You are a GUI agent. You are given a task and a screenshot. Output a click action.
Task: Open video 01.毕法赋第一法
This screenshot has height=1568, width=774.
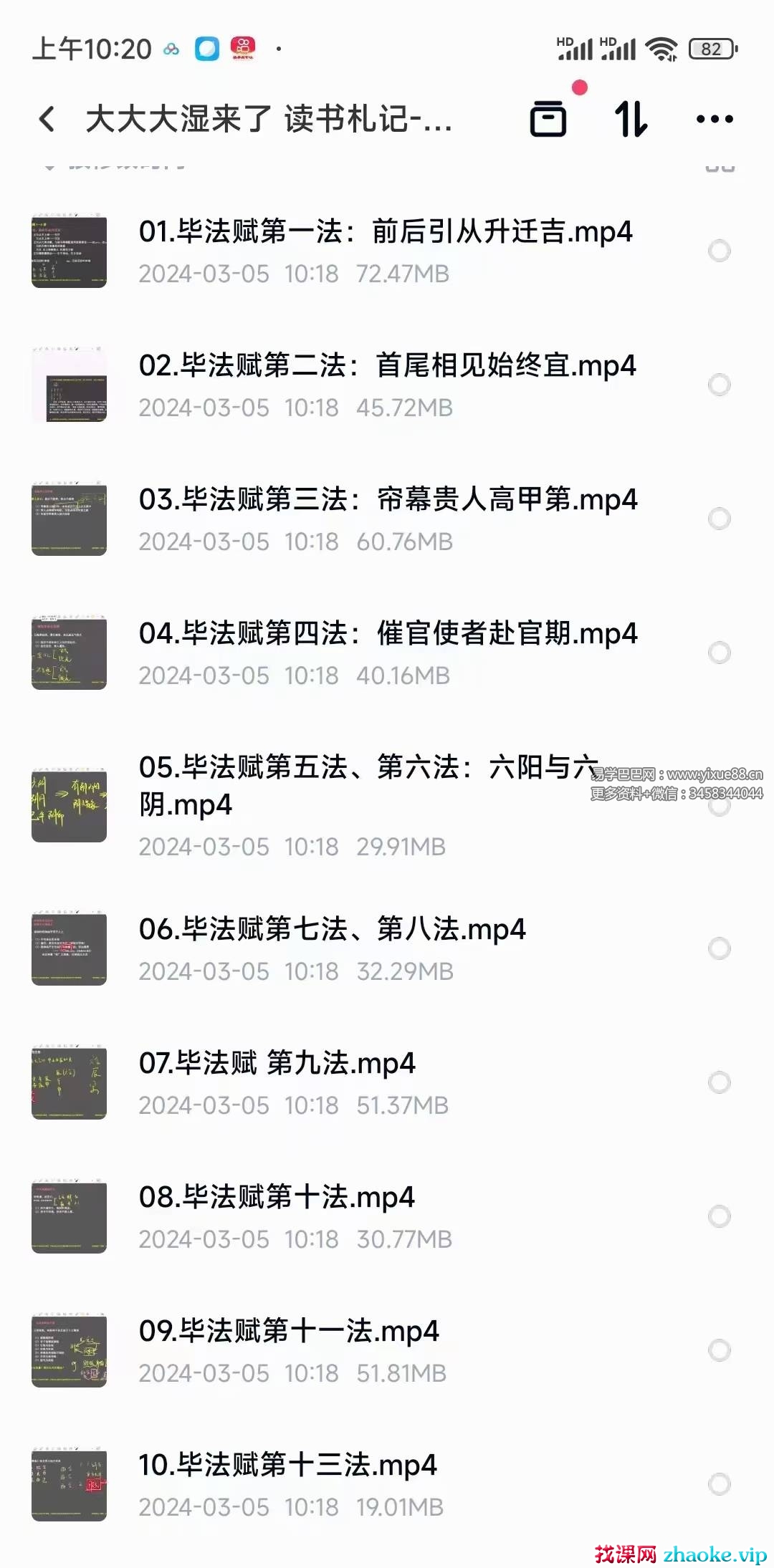(386, 232)
